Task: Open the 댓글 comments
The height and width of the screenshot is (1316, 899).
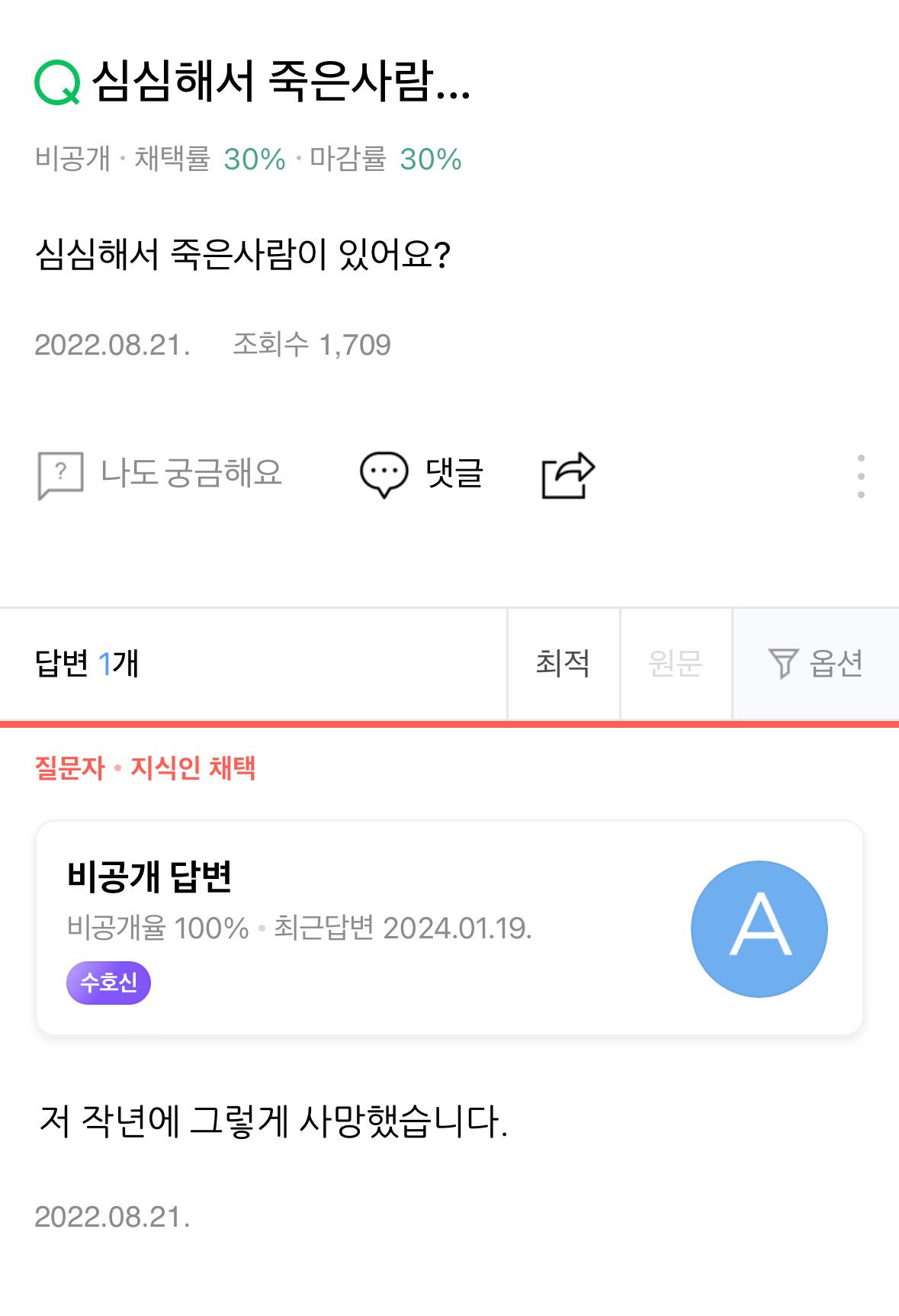Action: tap(422, 474)
